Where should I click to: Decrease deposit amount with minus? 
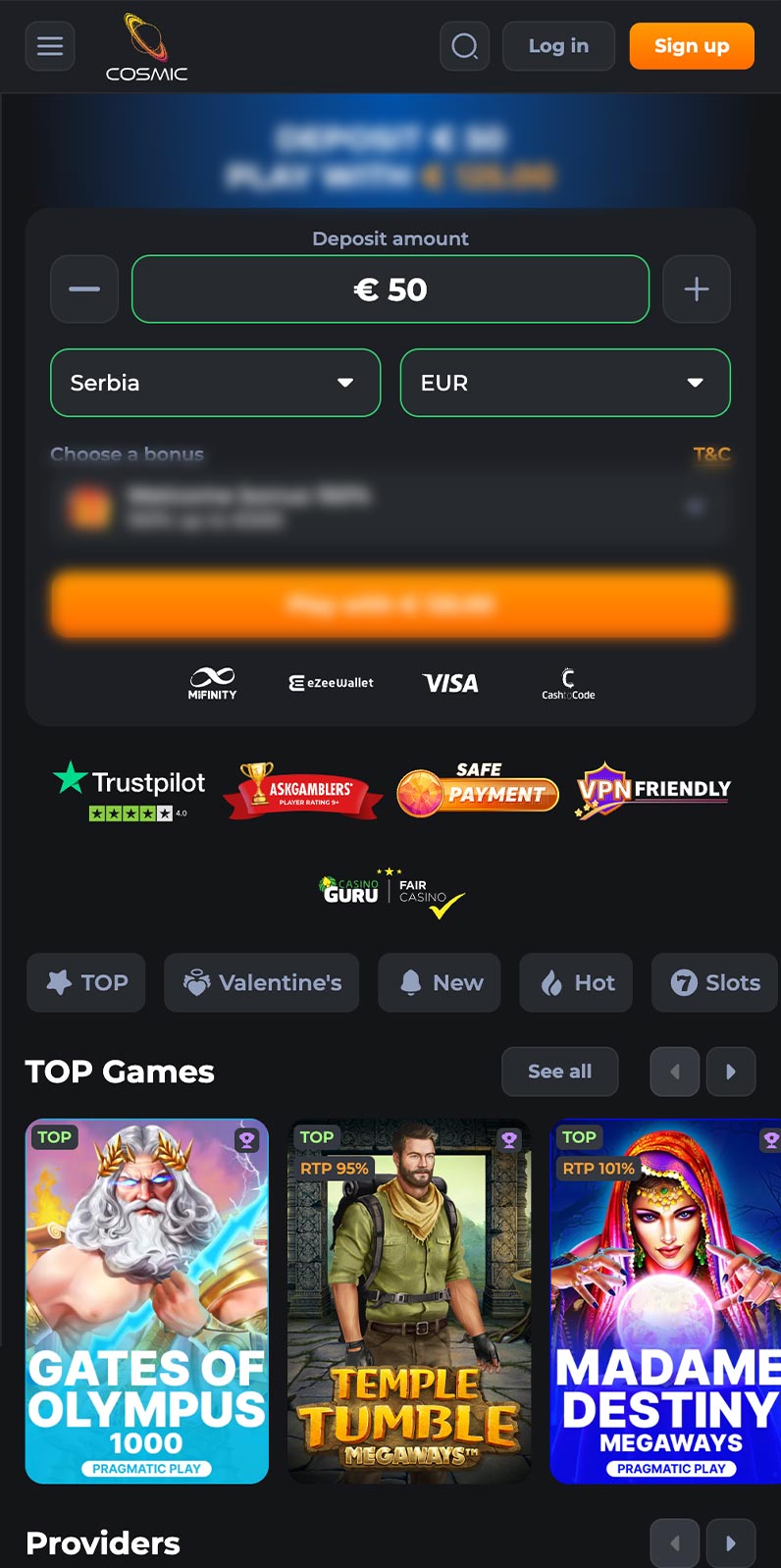click(84, 289)
